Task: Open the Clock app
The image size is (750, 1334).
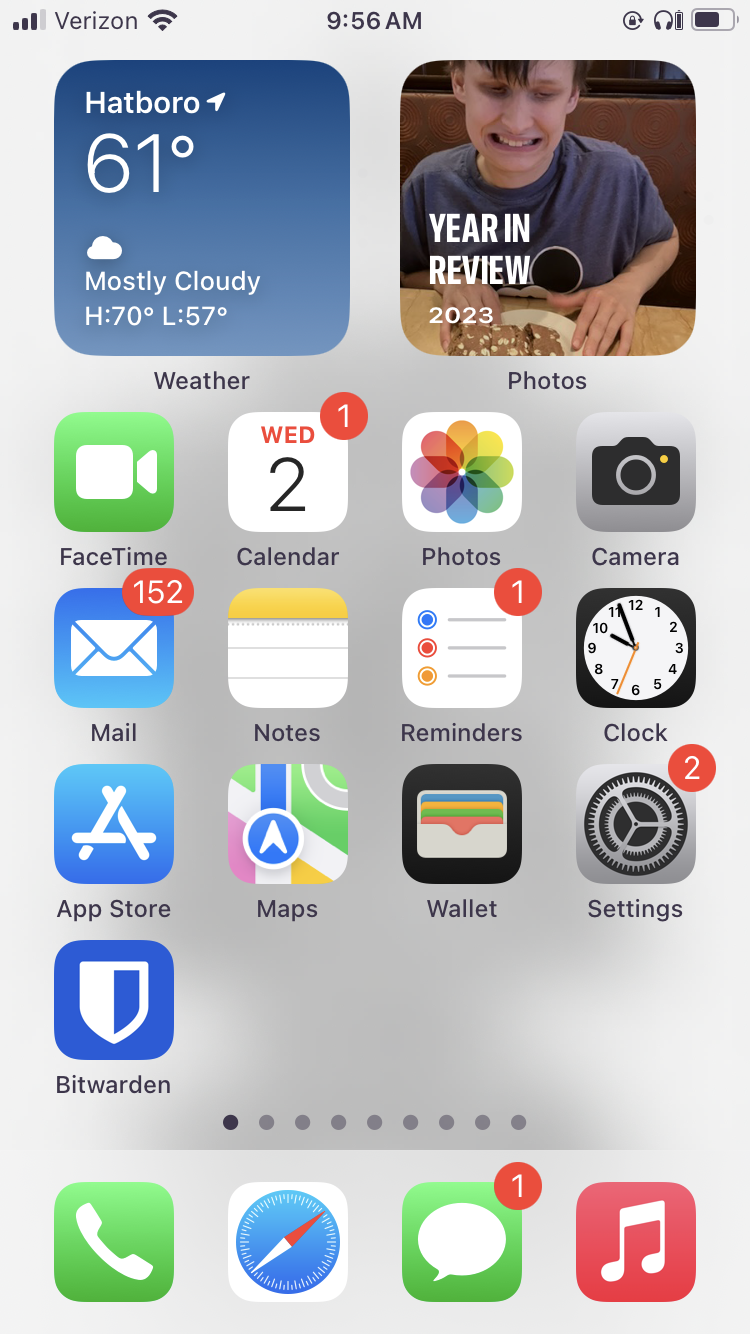Action: tap(635, 648)
